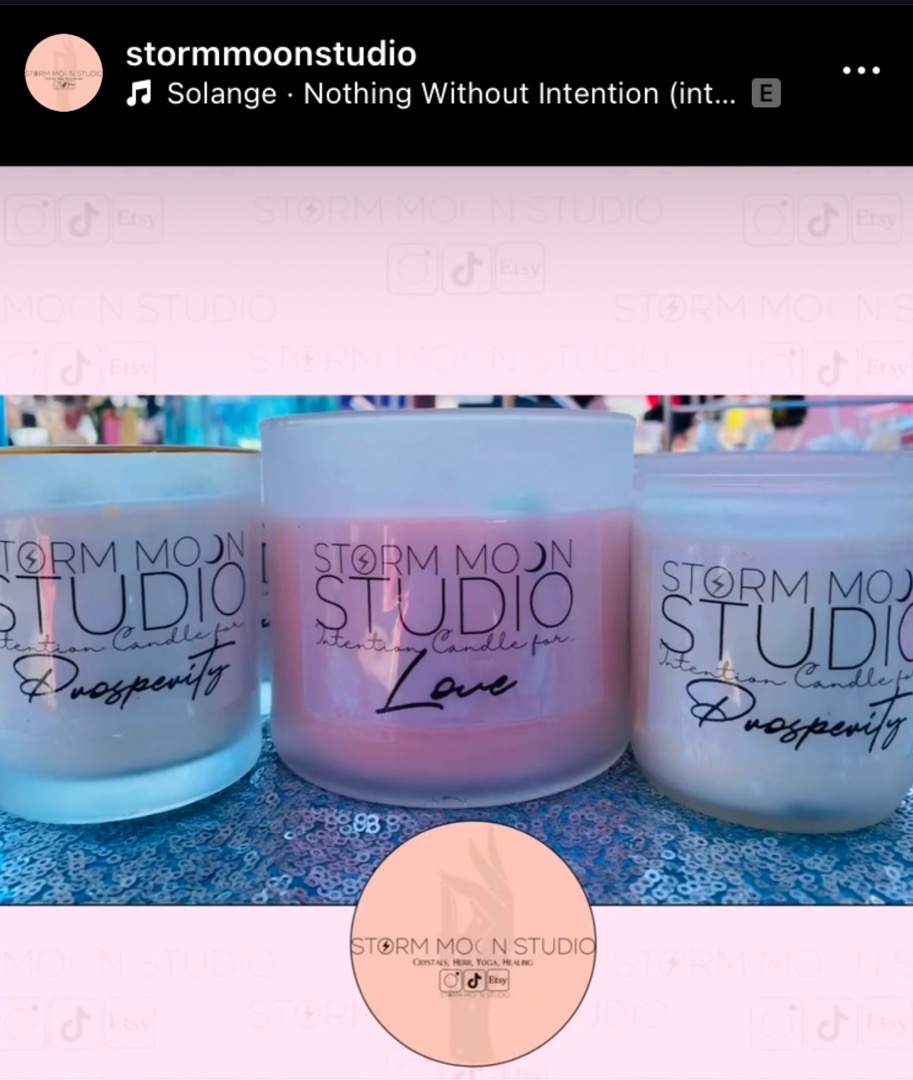Open the Solange audio track link
This screenshot has width=913, height=1080.
coord(450,94)
